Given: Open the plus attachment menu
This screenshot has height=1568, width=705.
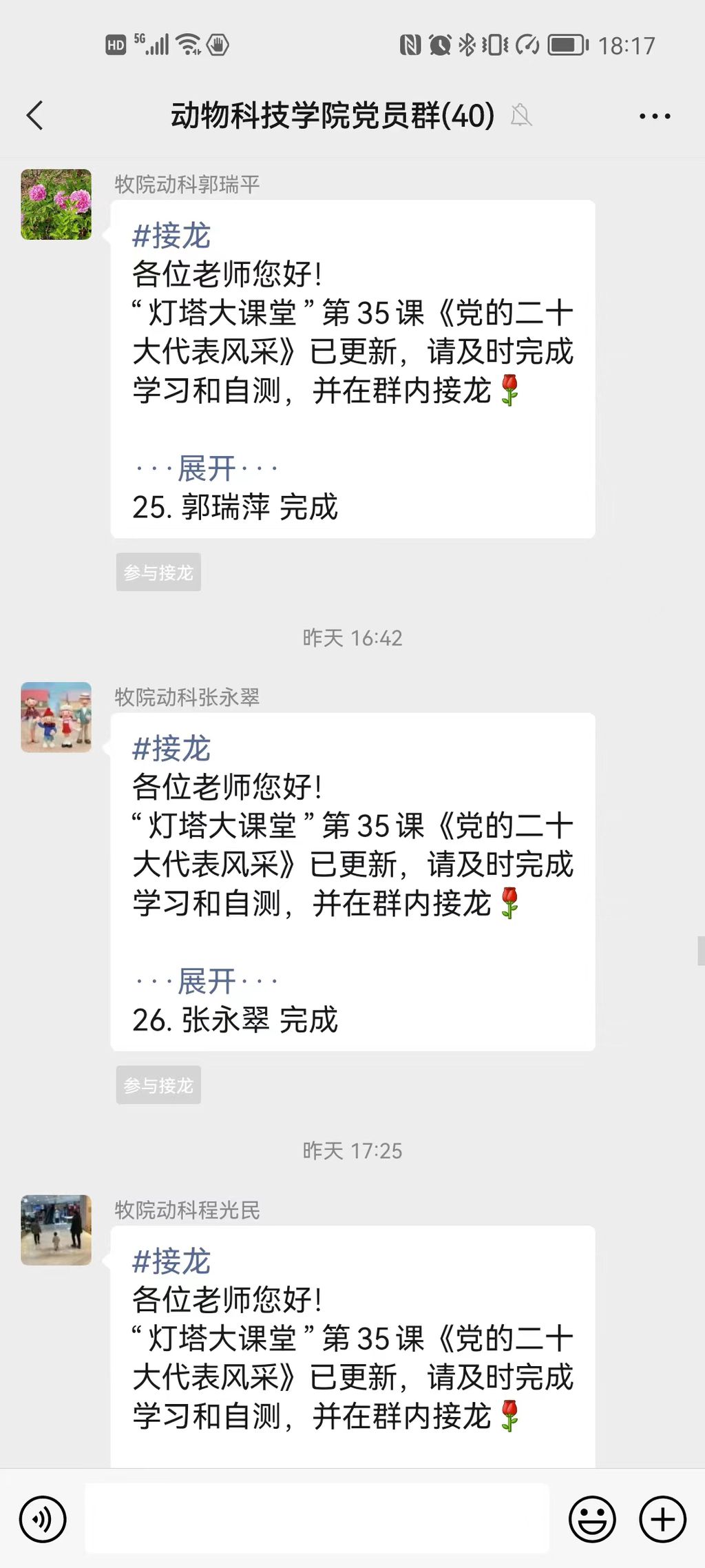Looking at the screenshot, I should [x=662, y=1519].
